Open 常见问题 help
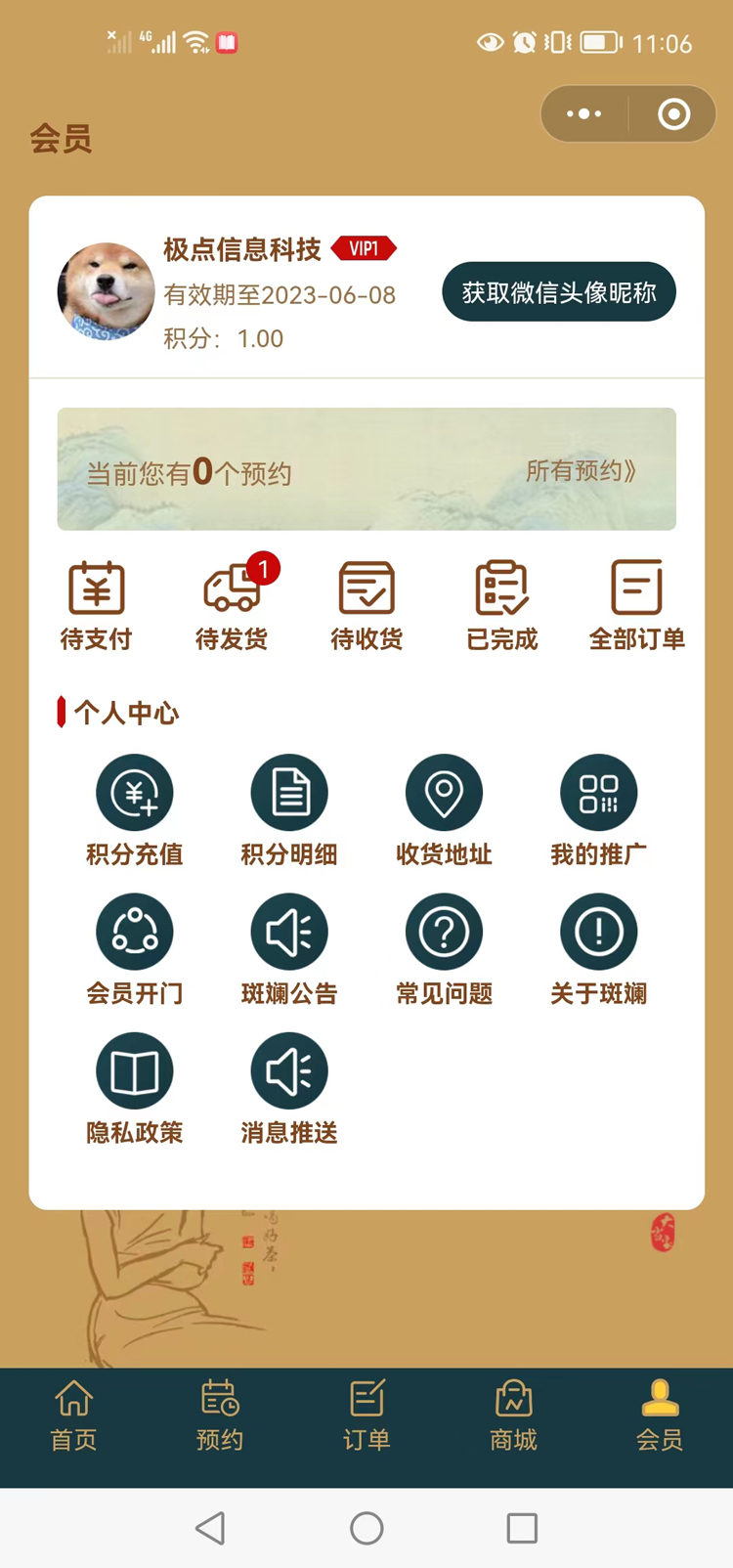The height and width of the screenshot is (1568, 733). (444, 949)
